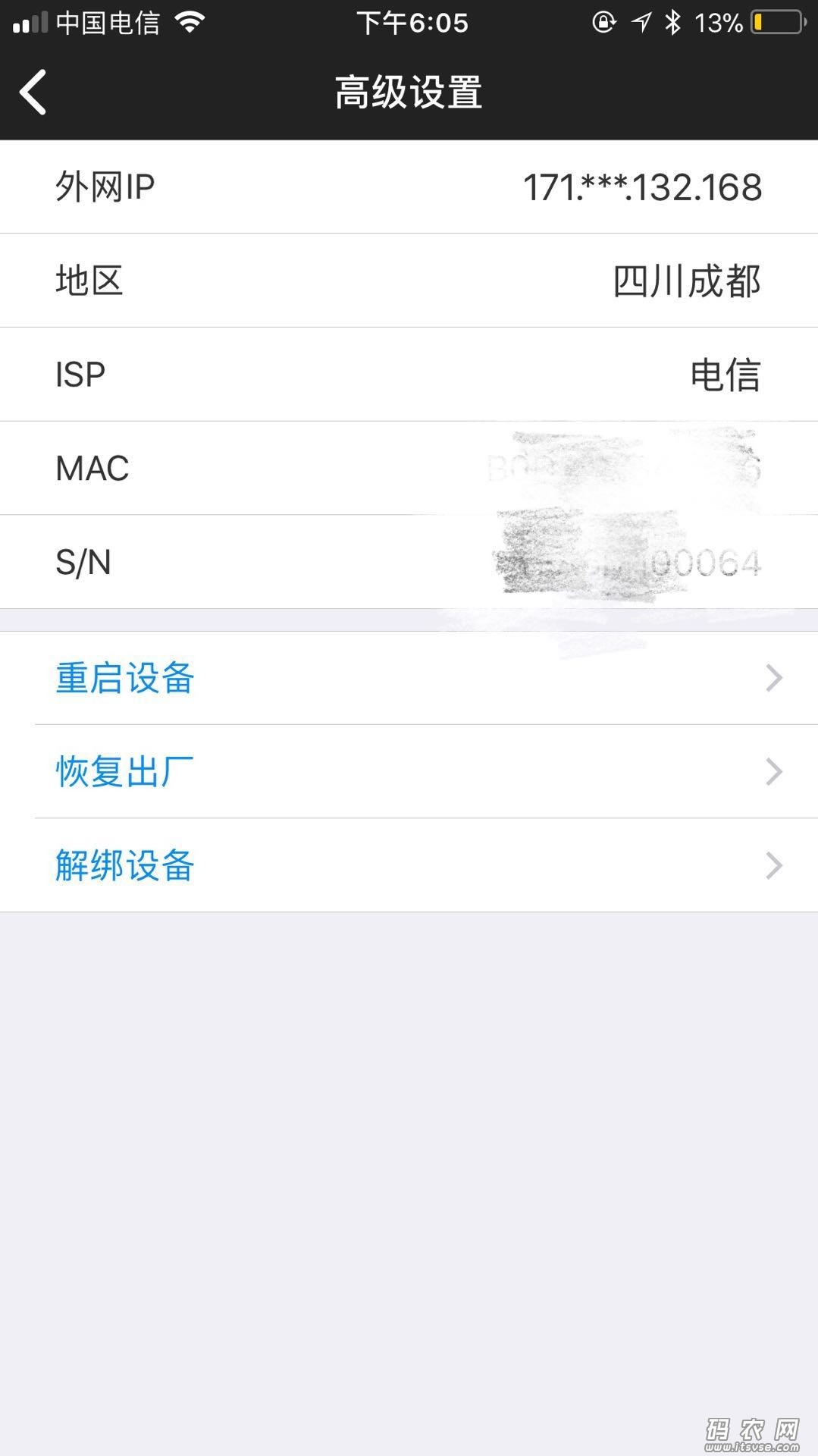
Task: Tap 解绑设备 to unbind the device
Action: [x=409, y=865]
